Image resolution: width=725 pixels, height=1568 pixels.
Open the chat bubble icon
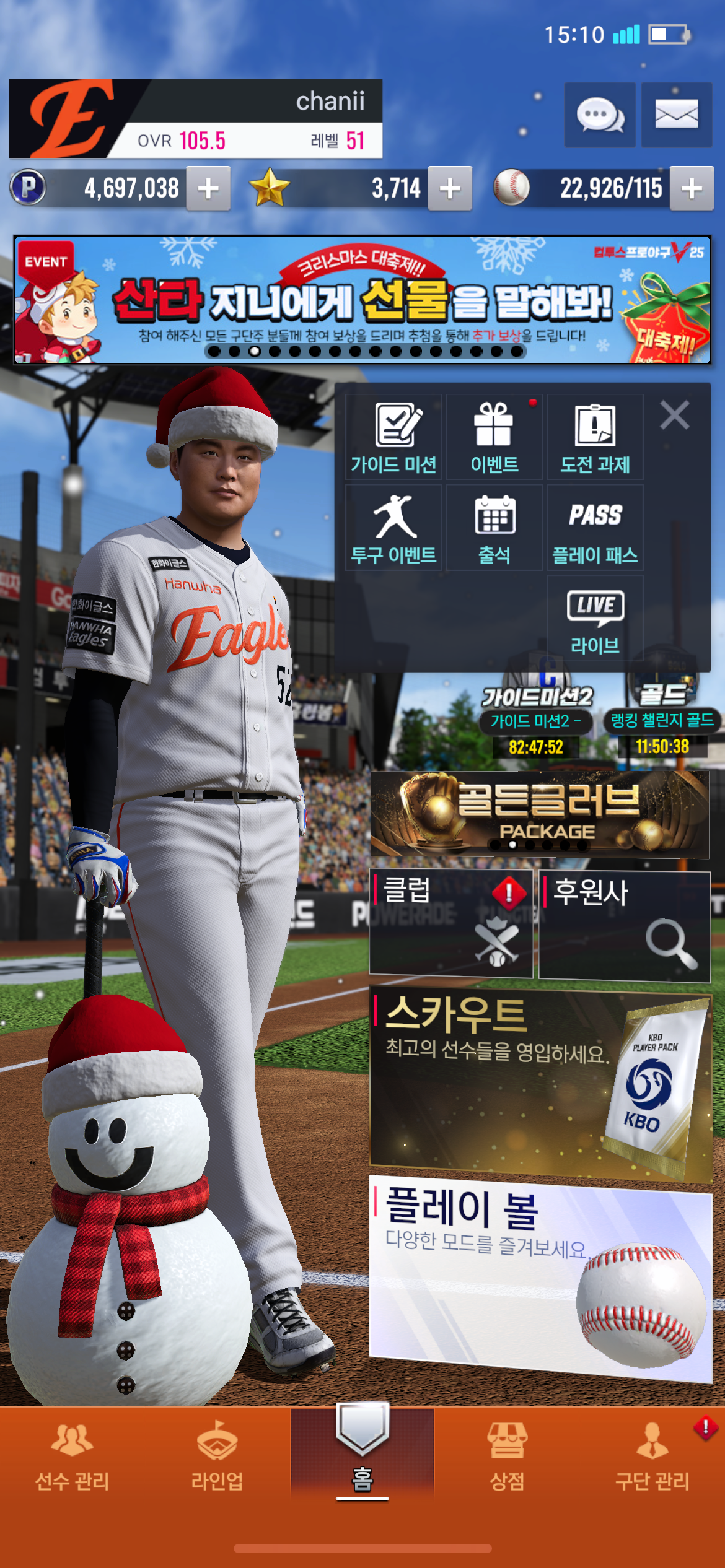tap(599, 115)
